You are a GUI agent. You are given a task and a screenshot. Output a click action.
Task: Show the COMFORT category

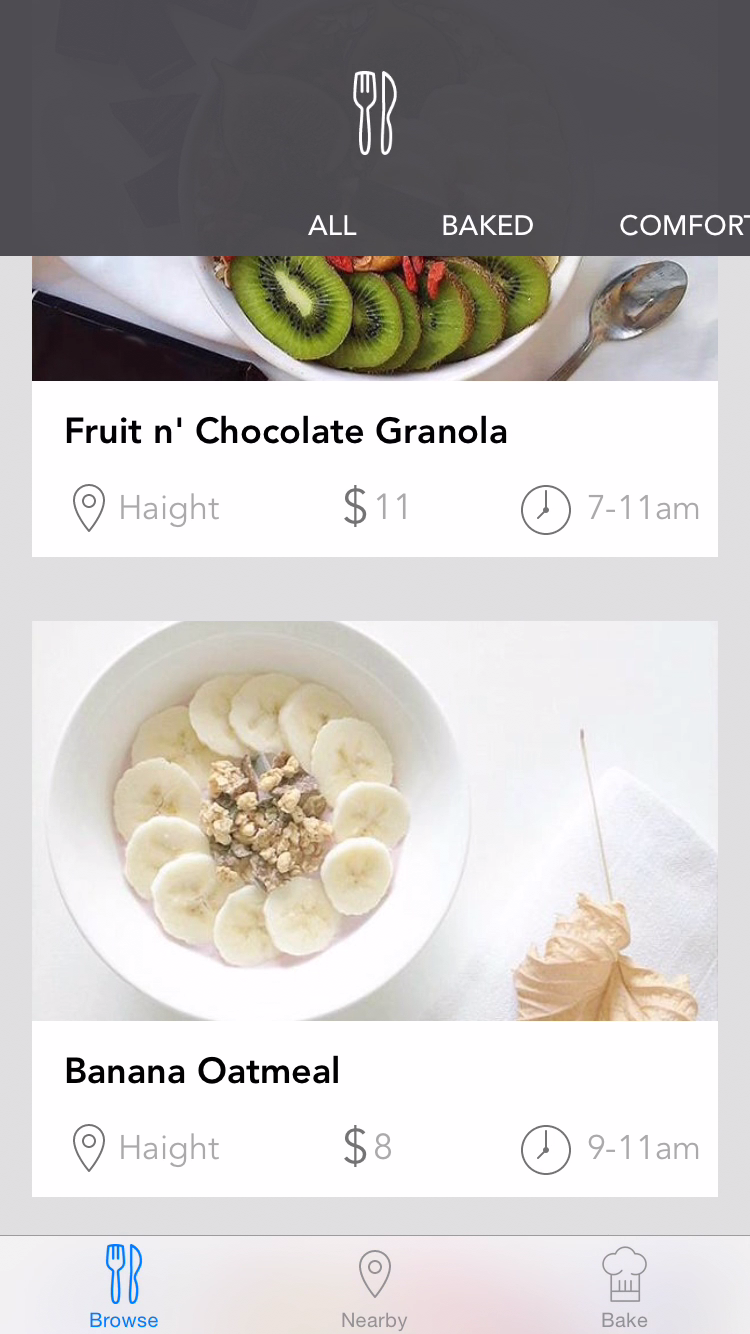tap(683, 226)
